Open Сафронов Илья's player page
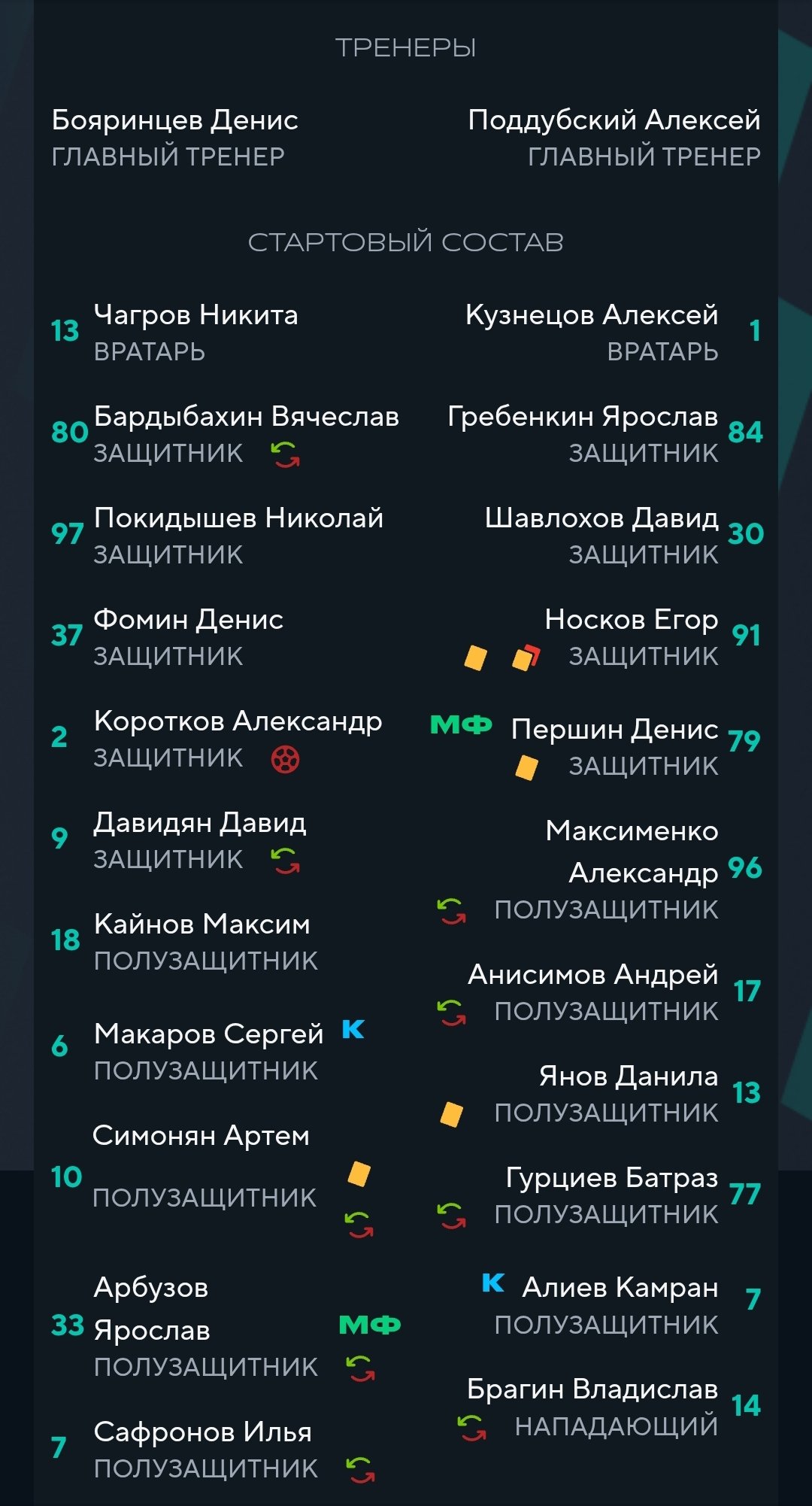The width and height of the screenshot is (812, 1506). [x=202, y=1433]
